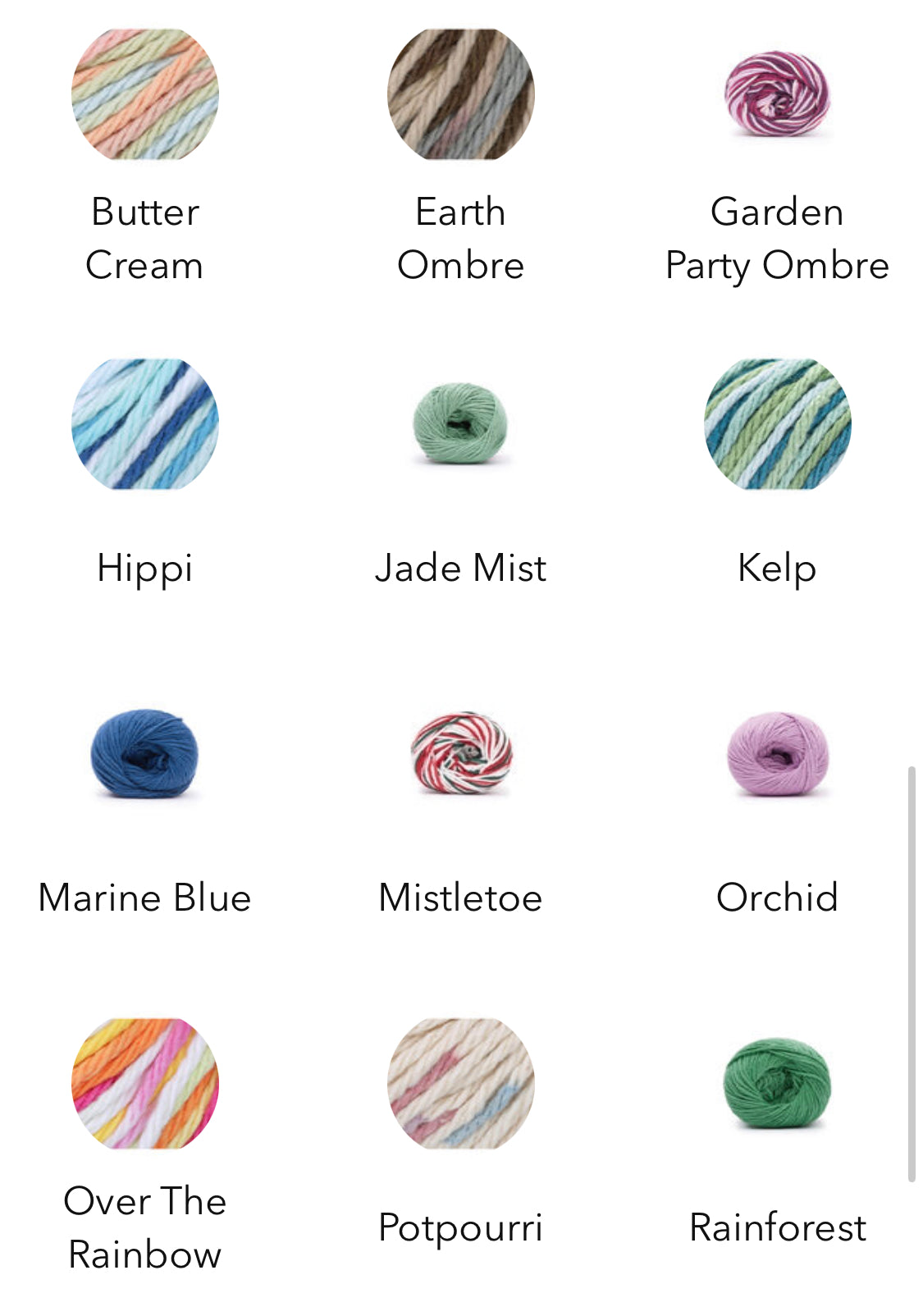Tap the Potpourri yarn color
Screen dimensions: 923x1316
click(460, 1083)
